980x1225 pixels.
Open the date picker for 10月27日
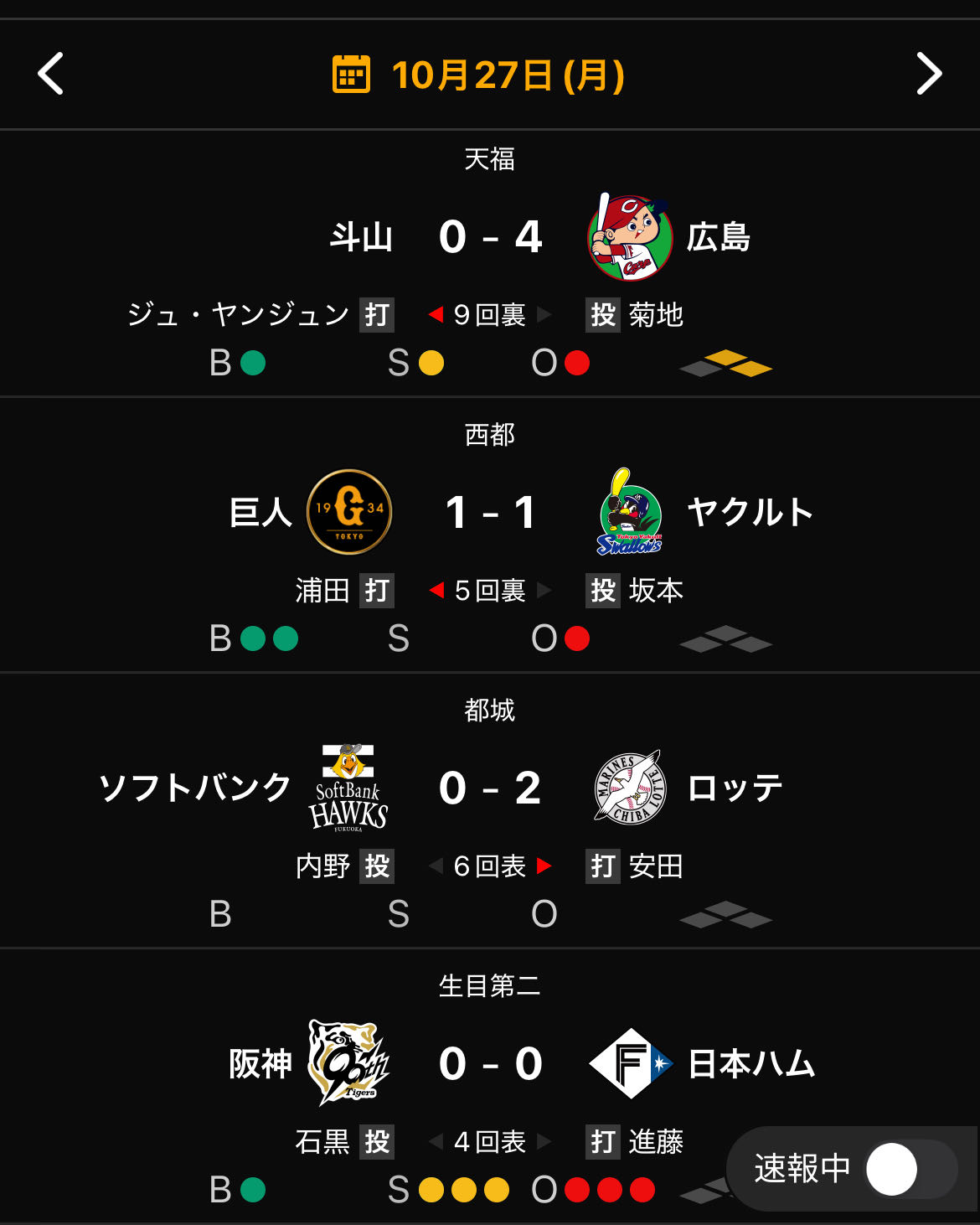pyautogui.click(x=478, y=75)
